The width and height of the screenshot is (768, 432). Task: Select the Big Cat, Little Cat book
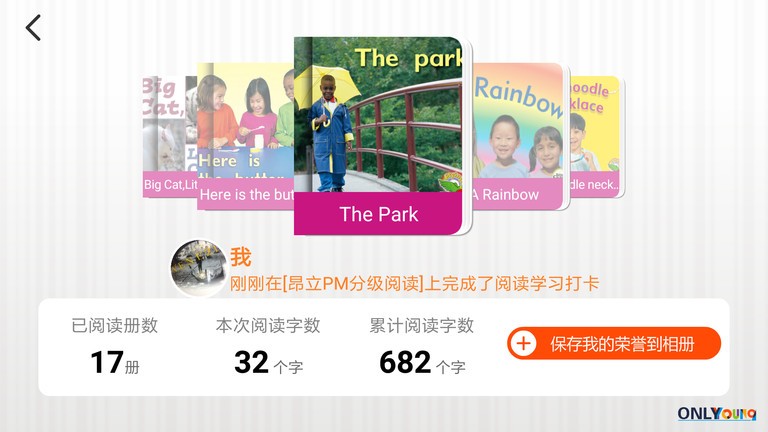[x=166, y=135]
